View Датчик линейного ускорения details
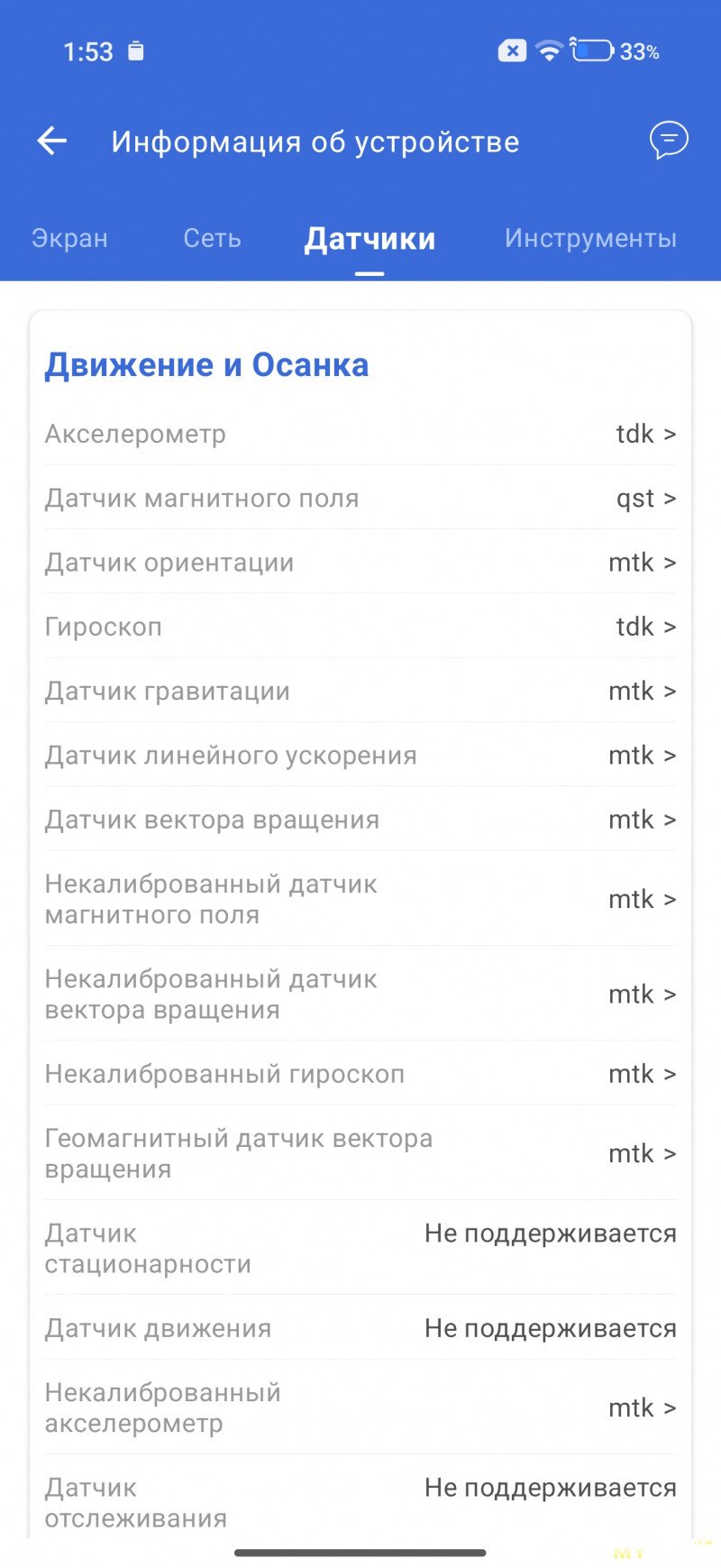Screen dimensions: 721x1568 pos(360,755)
